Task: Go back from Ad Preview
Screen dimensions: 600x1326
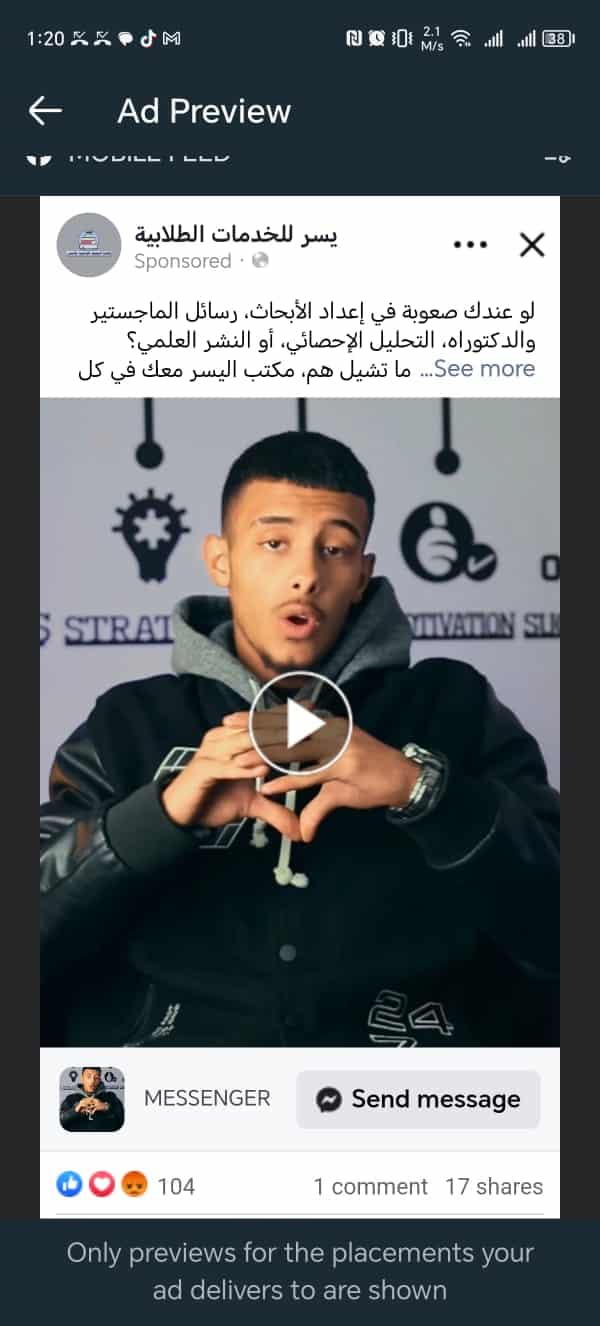Action: tap(45, 111)
